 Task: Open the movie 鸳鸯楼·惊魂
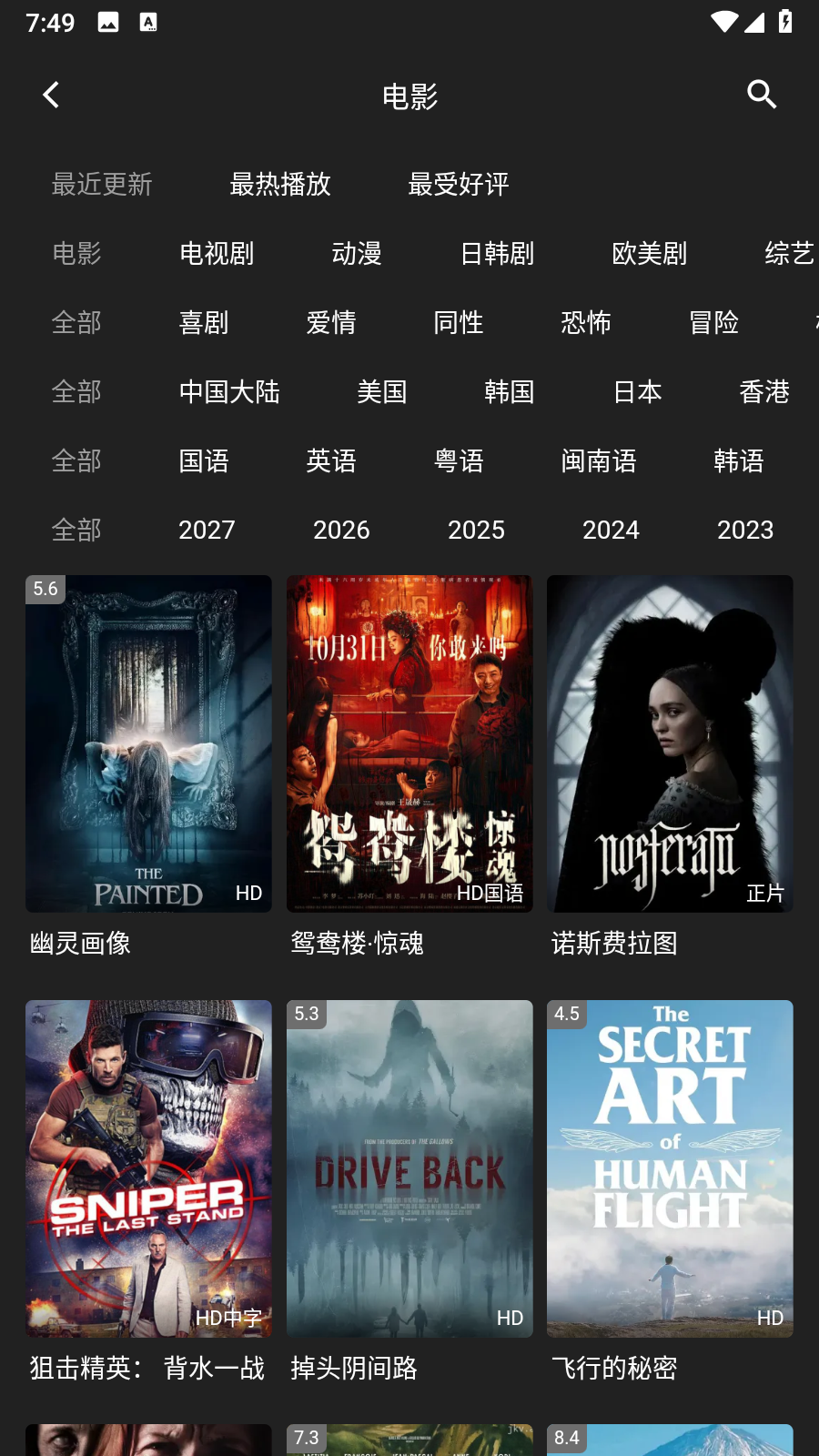409,743
